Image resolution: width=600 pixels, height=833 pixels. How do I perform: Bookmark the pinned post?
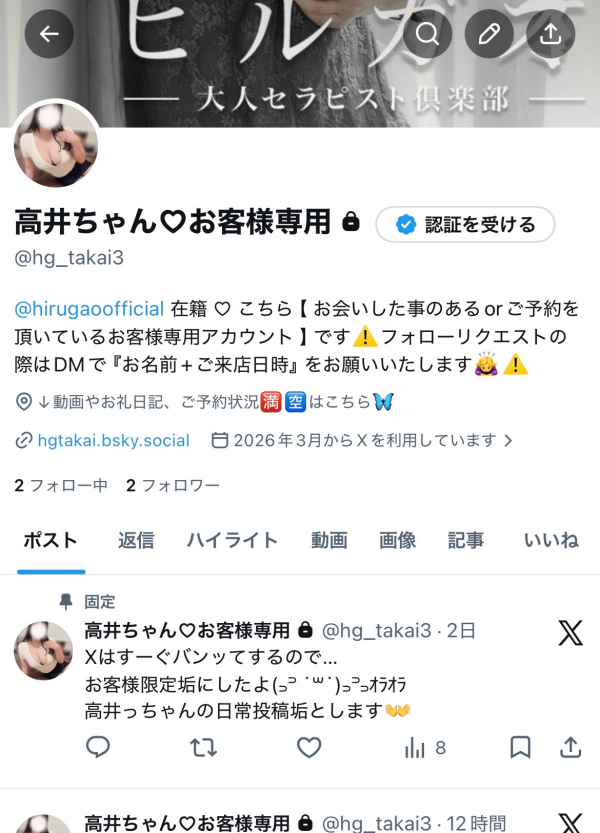(521, 747)
